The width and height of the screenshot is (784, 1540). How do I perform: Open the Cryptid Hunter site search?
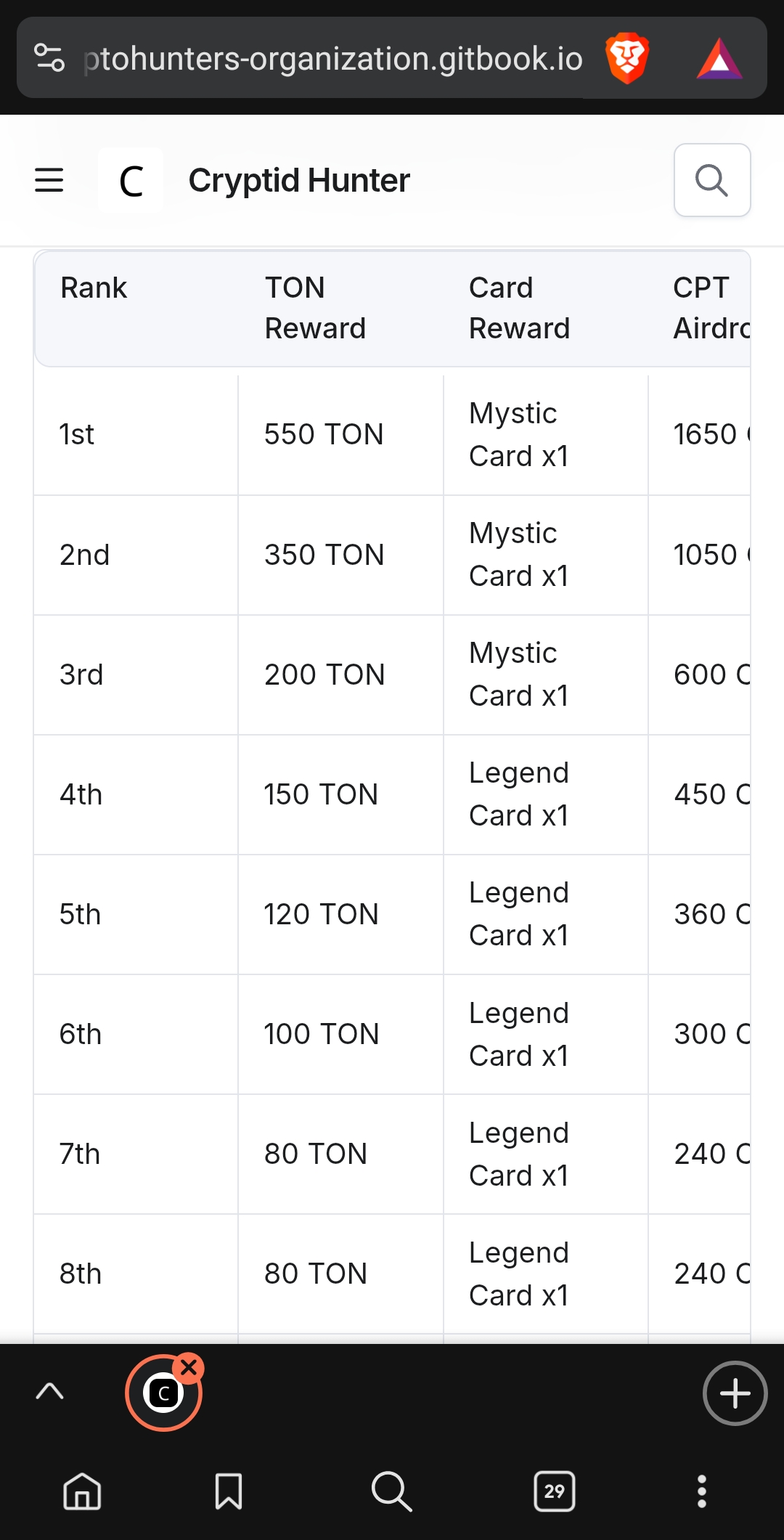(711, 180)
